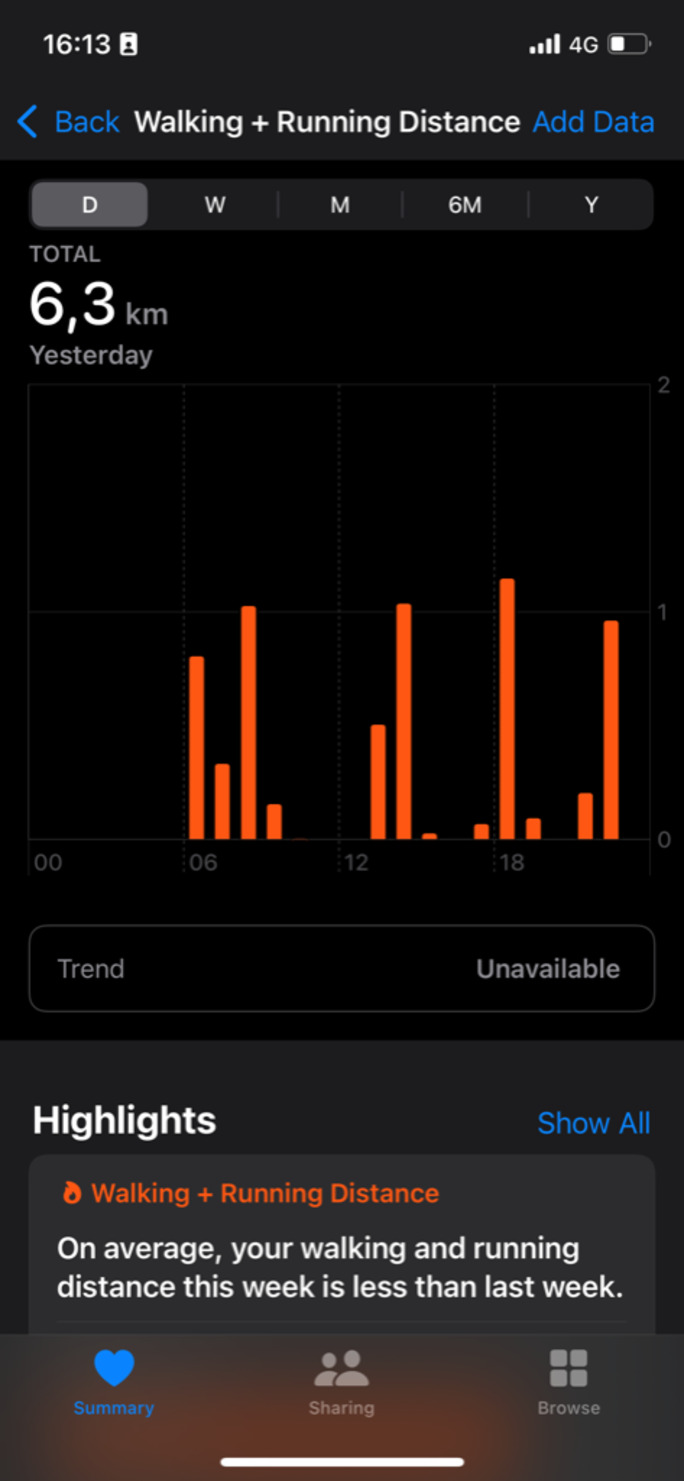
Task: Go to the Browse tab
Action: coord(569,1382)
